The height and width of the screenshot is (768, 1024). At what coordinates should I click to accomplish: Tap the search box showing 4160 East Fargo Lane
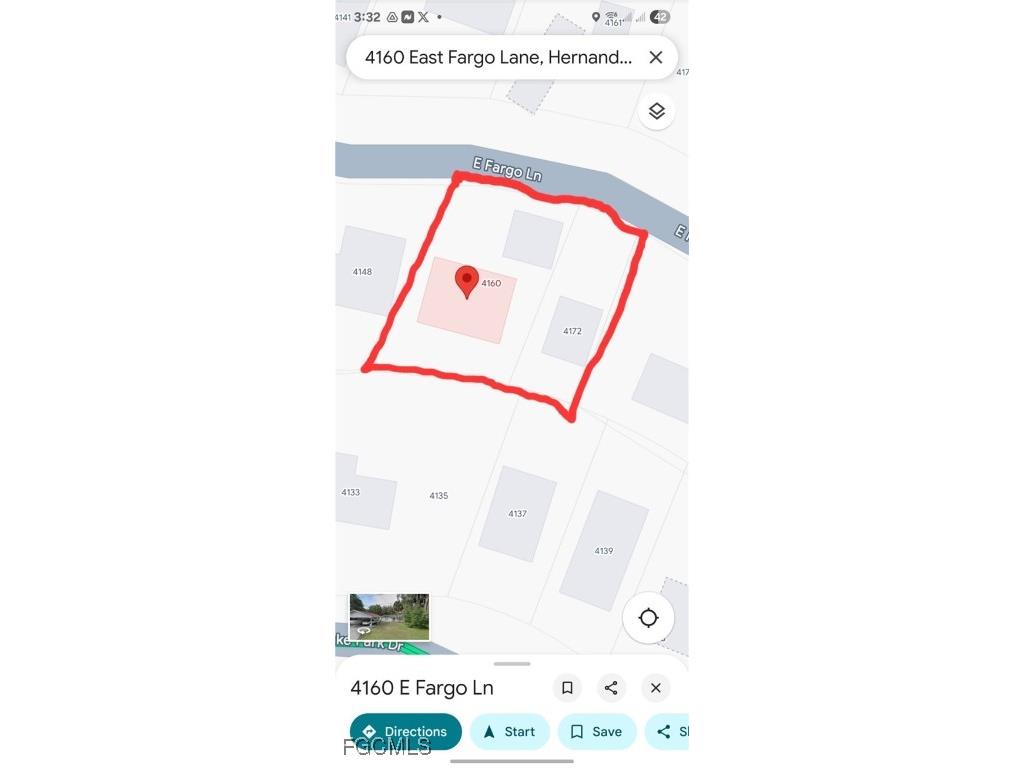click(497, 57)
